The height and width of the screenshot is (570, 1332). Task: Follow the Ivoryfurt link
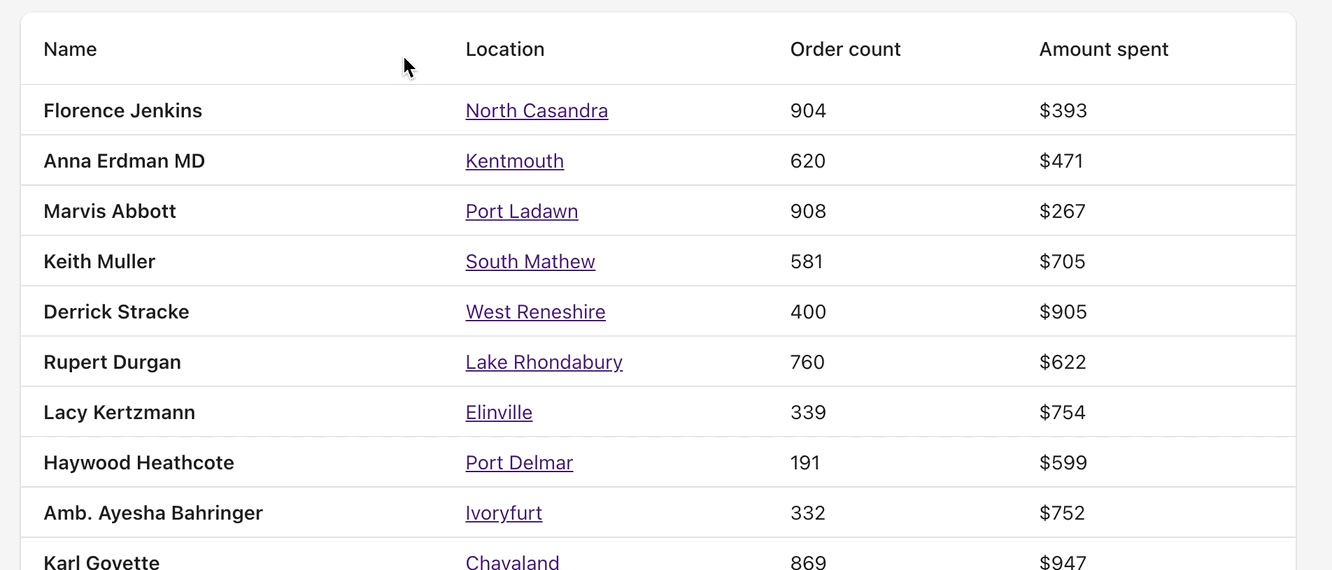[503, 513]
